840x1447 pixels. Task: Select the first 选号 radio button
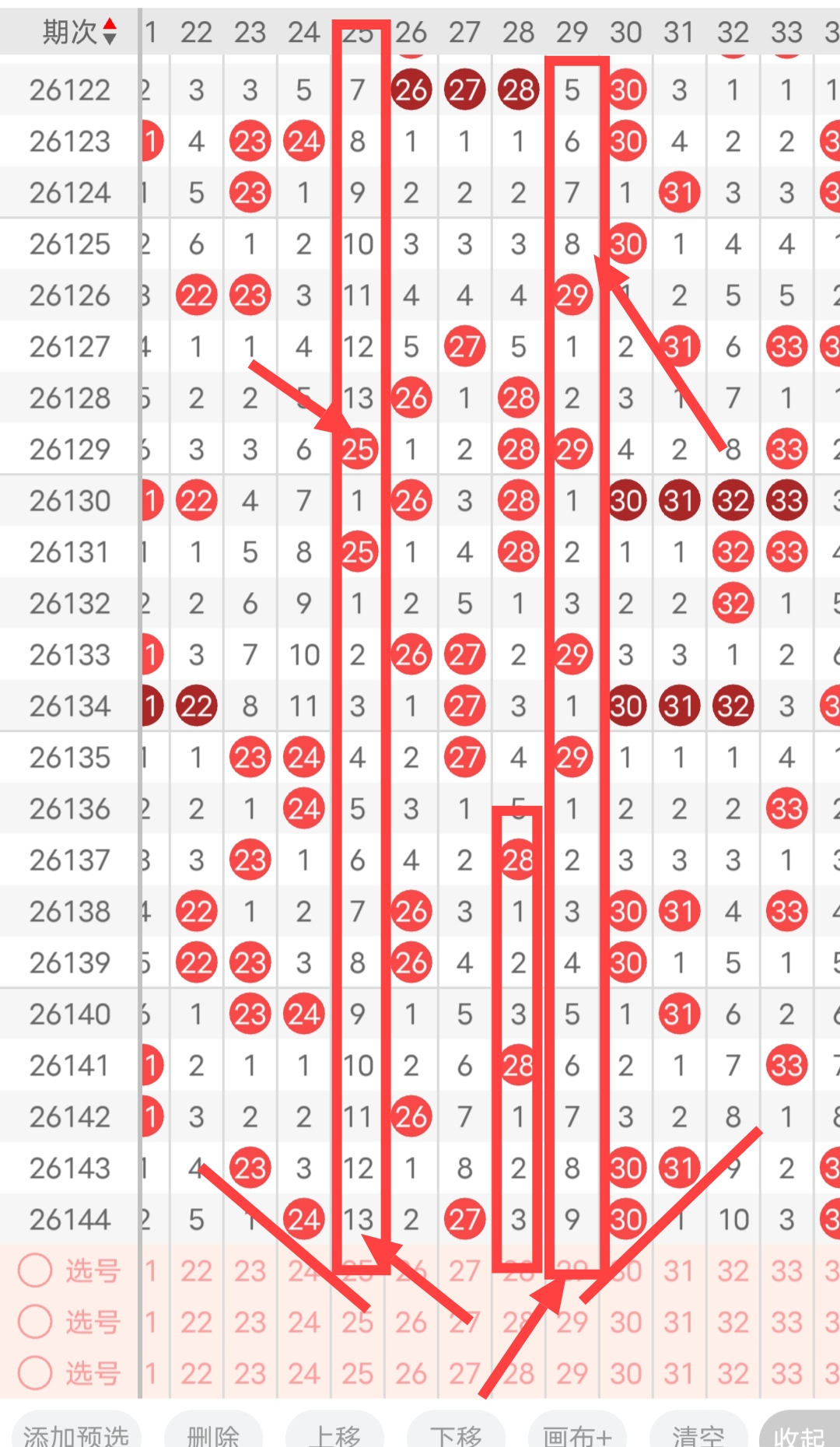(35, 1270)
